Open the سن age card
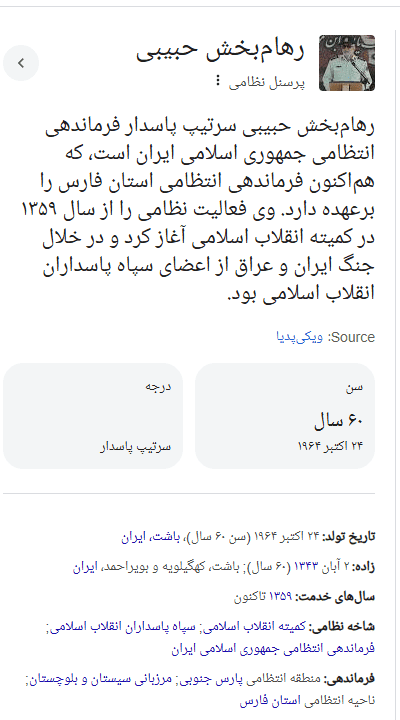The image size is (400, 720). click(x=285, y=416)
